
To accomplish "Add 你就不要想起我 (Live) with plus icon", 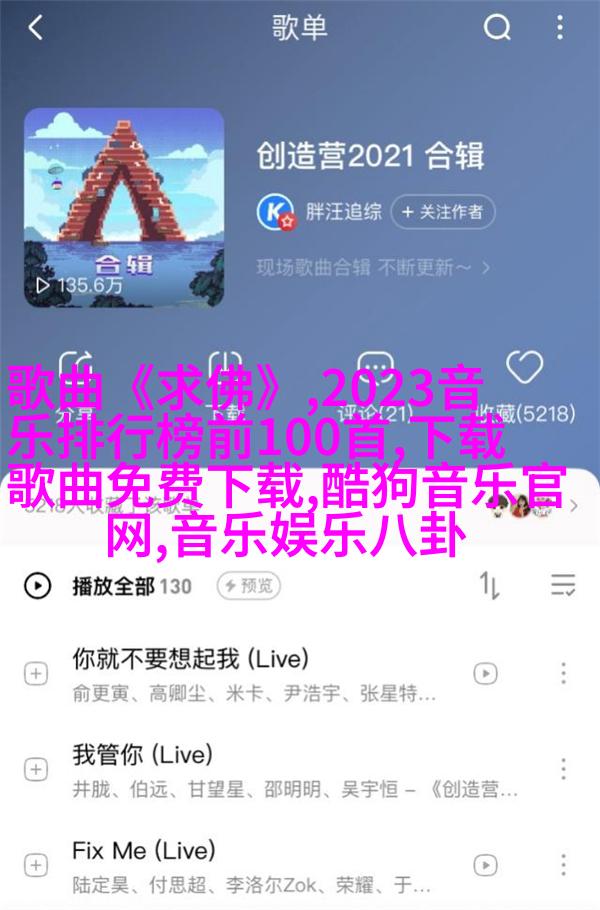I will pyautogui.click(x=36, y=674).
